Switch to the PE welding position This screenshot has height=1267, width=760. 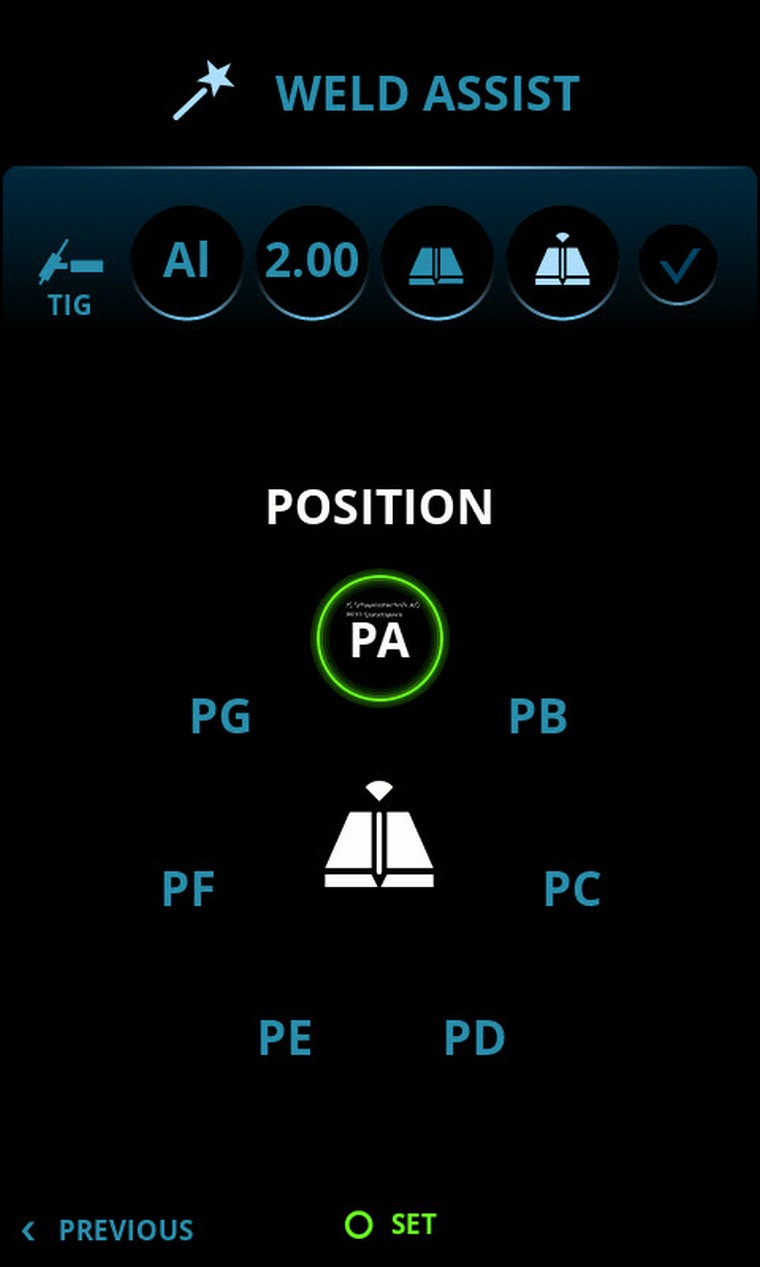285,1038
